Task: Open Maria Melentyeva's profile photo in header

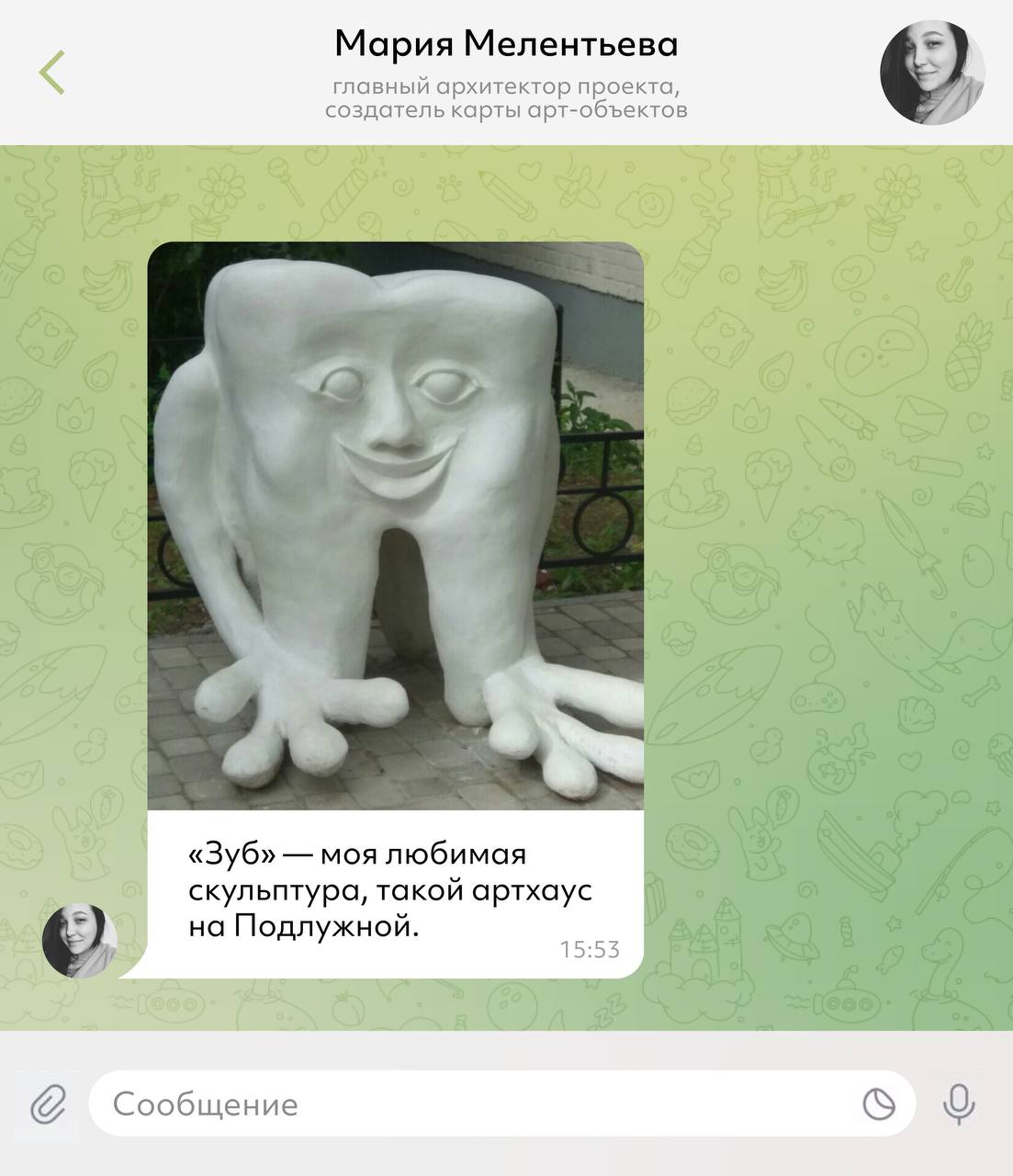Action: [x=932, y=73]
